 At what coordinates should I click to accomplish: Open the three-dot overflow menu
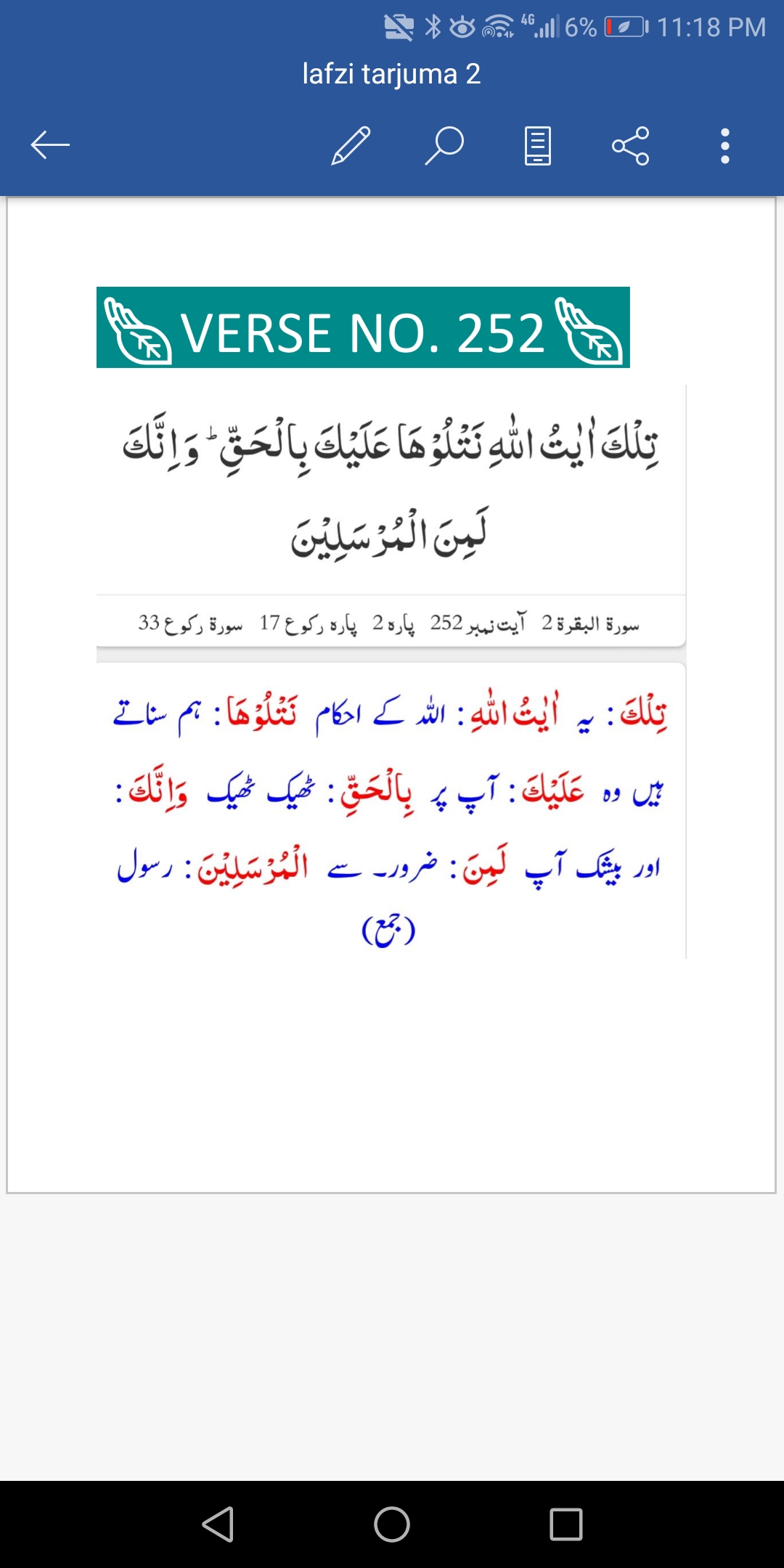click(724, 145)
